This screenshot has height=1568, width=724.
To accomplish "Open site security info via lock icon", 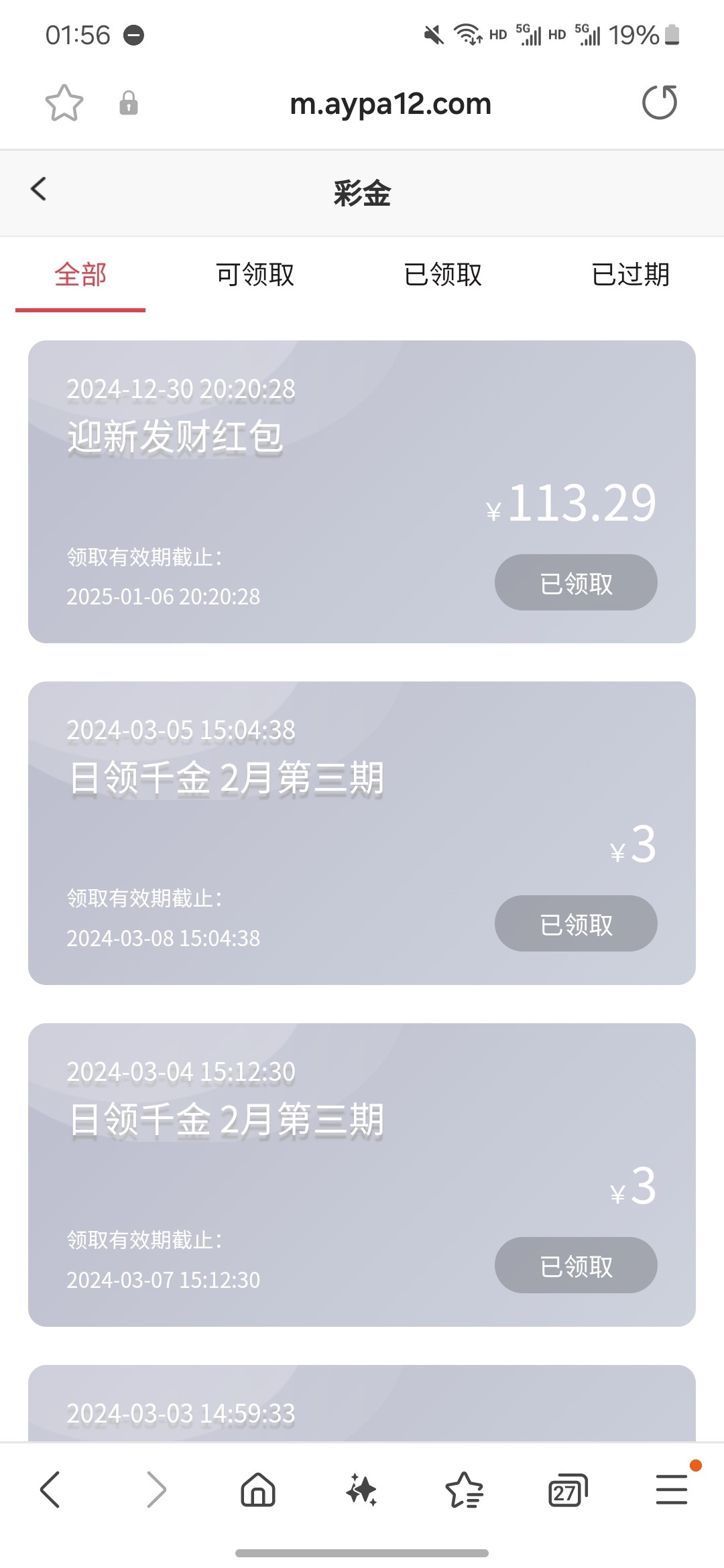I will [129, 104].
